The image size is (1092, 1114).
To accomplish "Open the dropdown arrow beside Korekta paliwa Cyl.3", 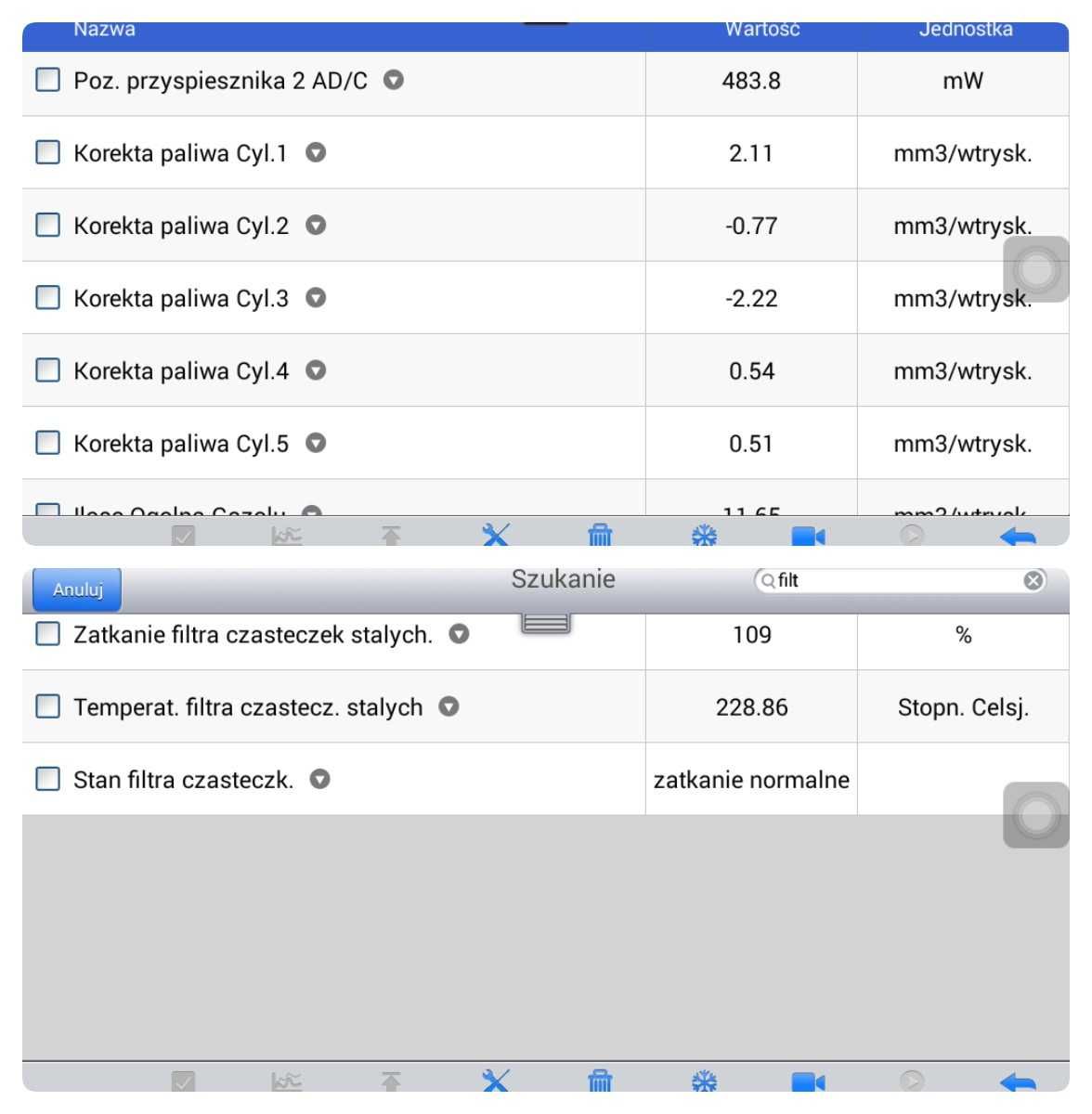I will click(x=316, y=297).
